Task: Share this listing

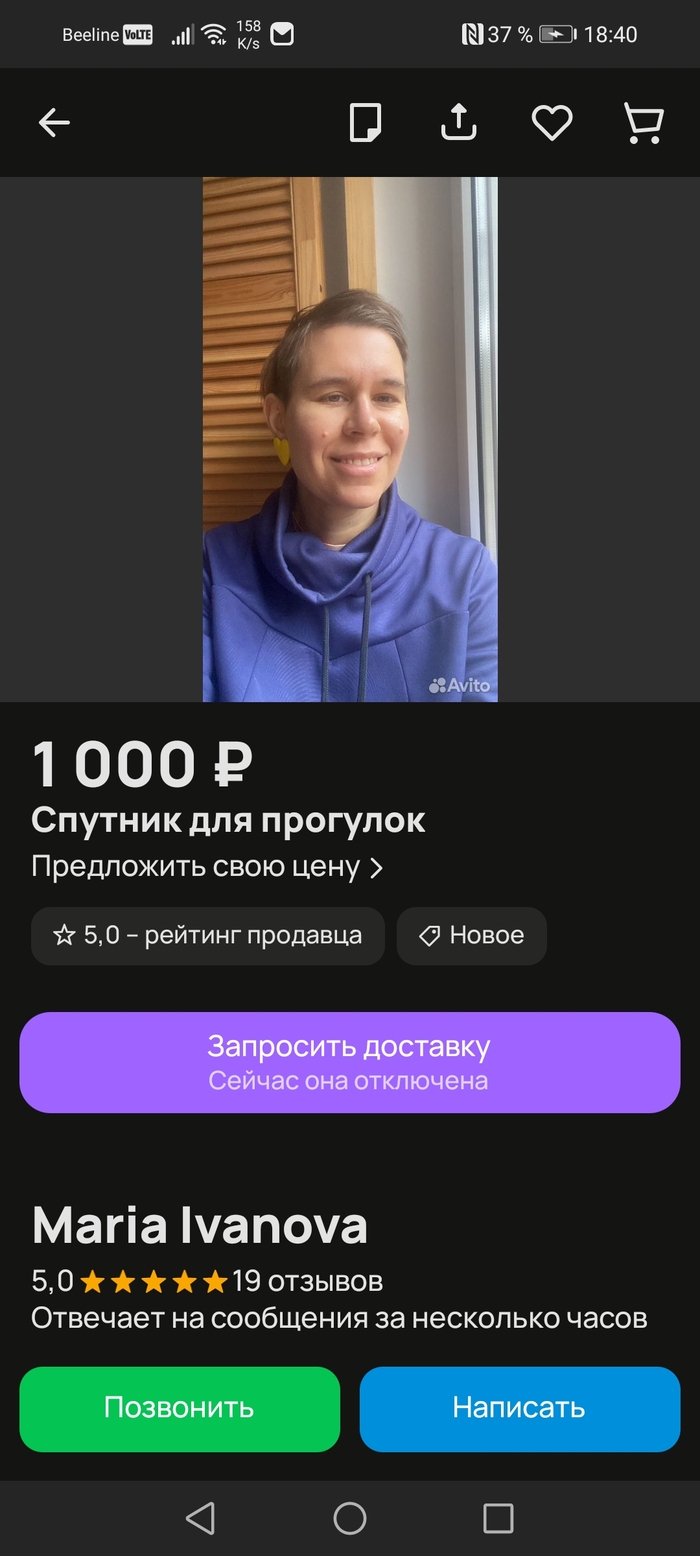Action: click(458, 123)
